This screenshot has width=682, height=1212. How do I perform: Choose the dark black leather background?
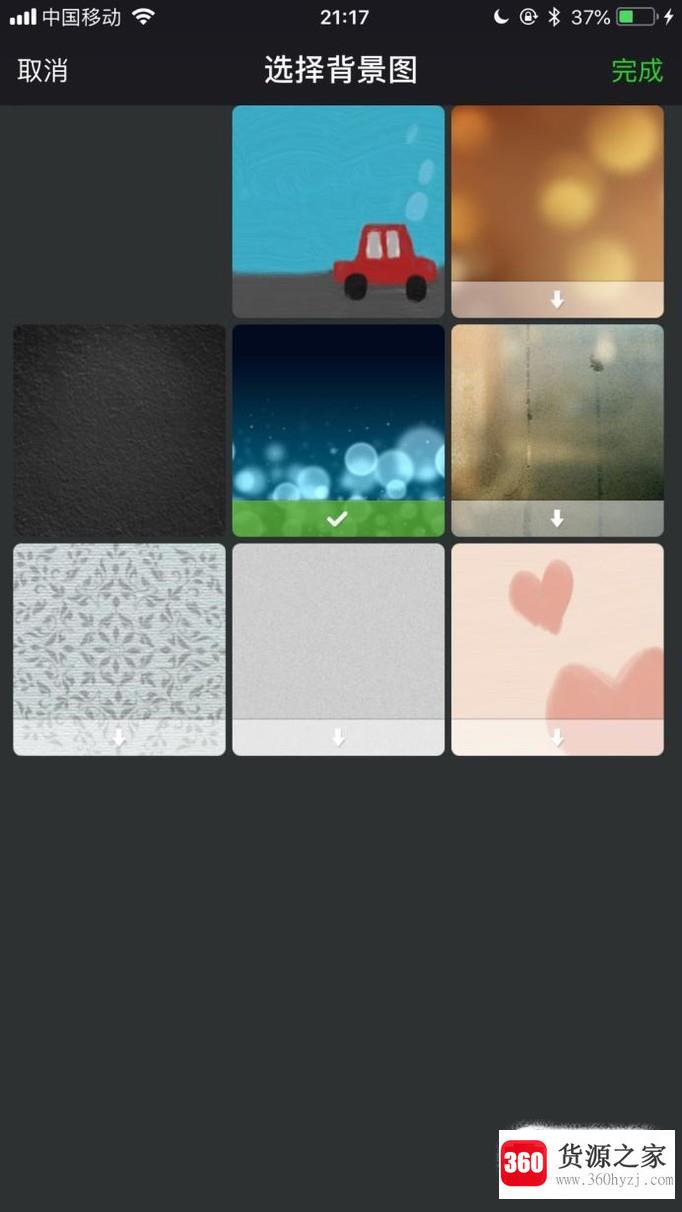point(119,430)
